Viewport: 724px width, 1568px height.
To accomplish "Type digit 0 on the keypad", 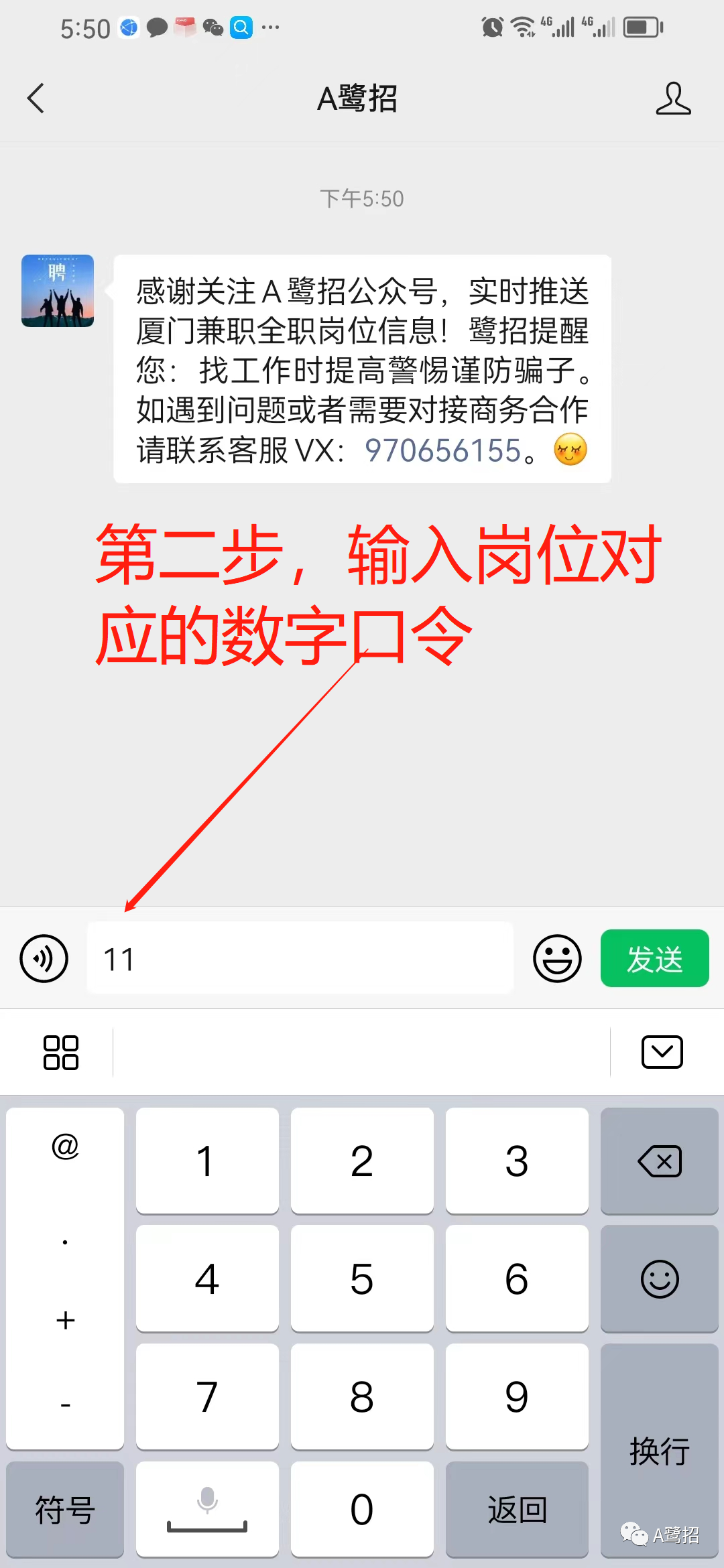I will (362, 1510).
